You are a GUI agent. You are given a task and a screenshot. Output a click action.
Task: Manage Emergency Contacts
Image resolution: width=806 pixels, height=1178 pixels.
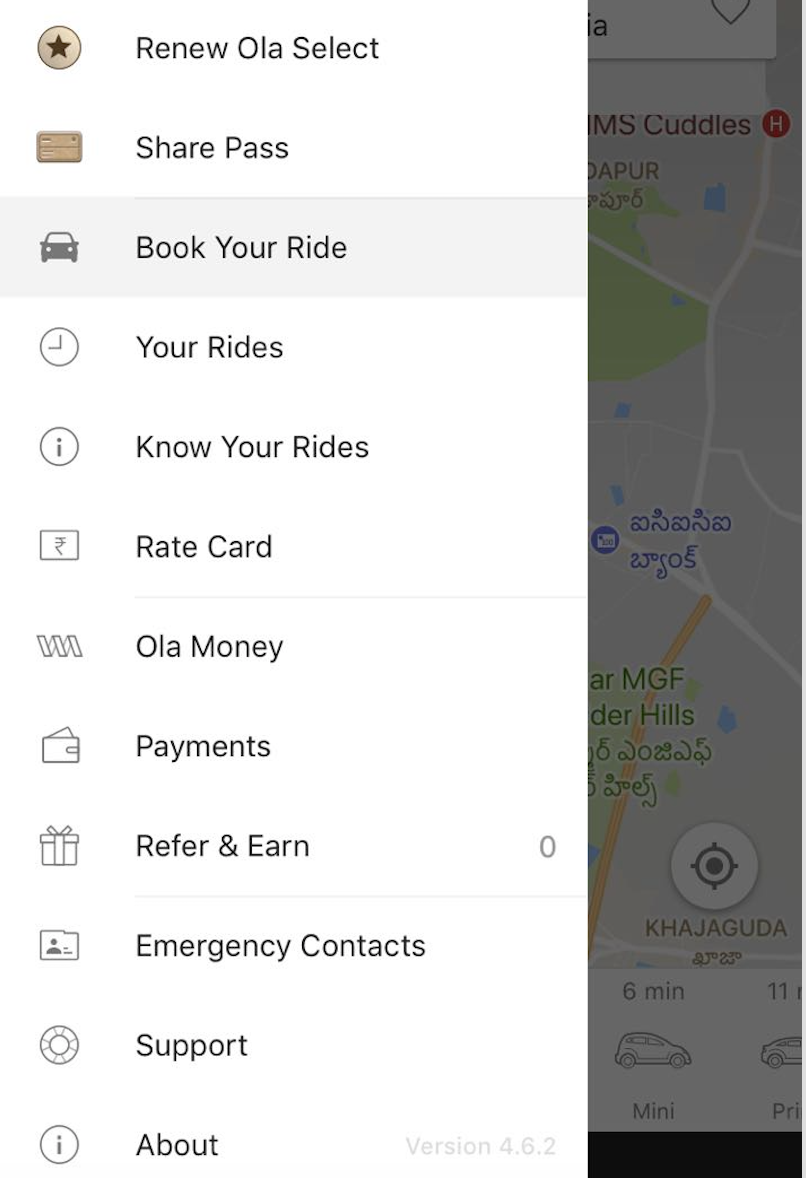(x=280, y=946)
